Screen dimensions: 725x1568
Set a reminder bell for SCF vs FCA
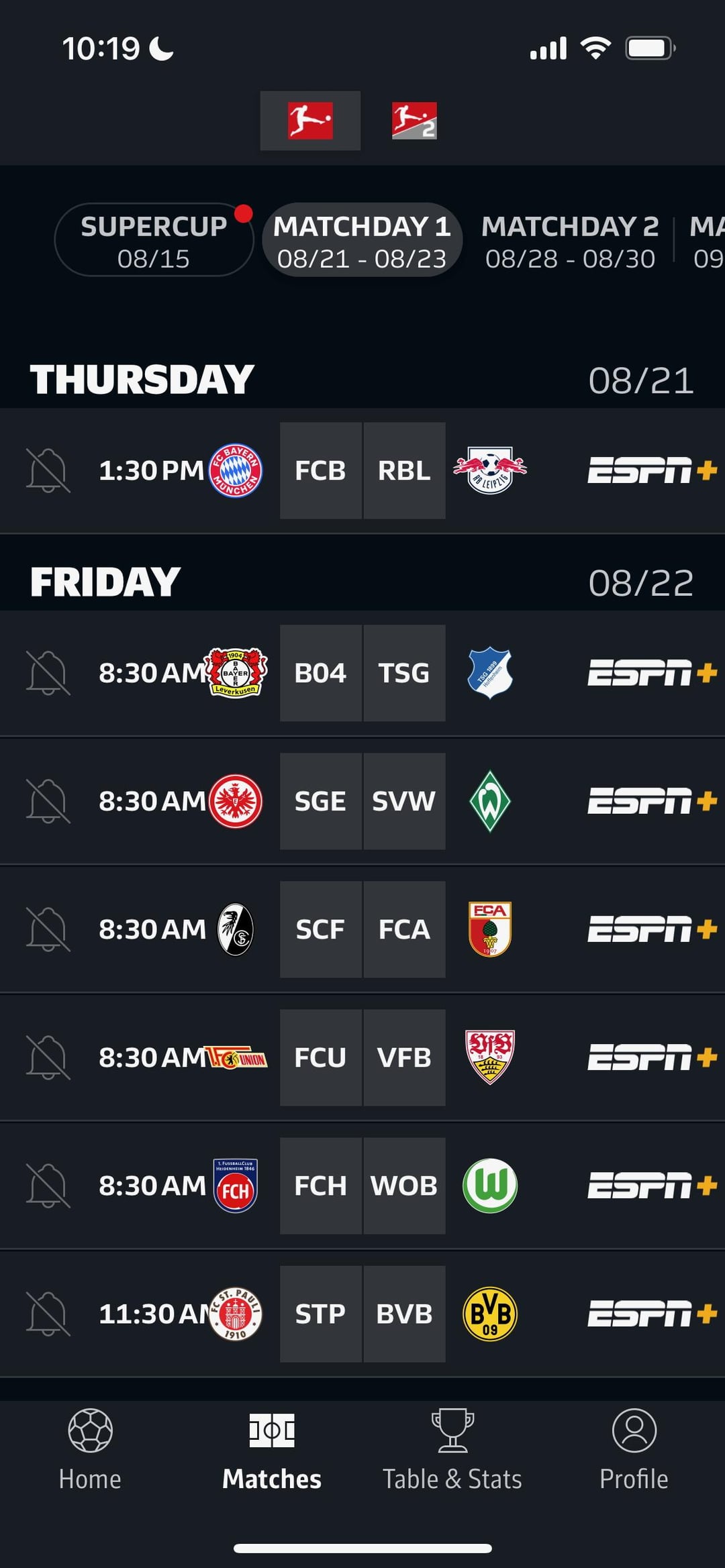tap(48, 929)
